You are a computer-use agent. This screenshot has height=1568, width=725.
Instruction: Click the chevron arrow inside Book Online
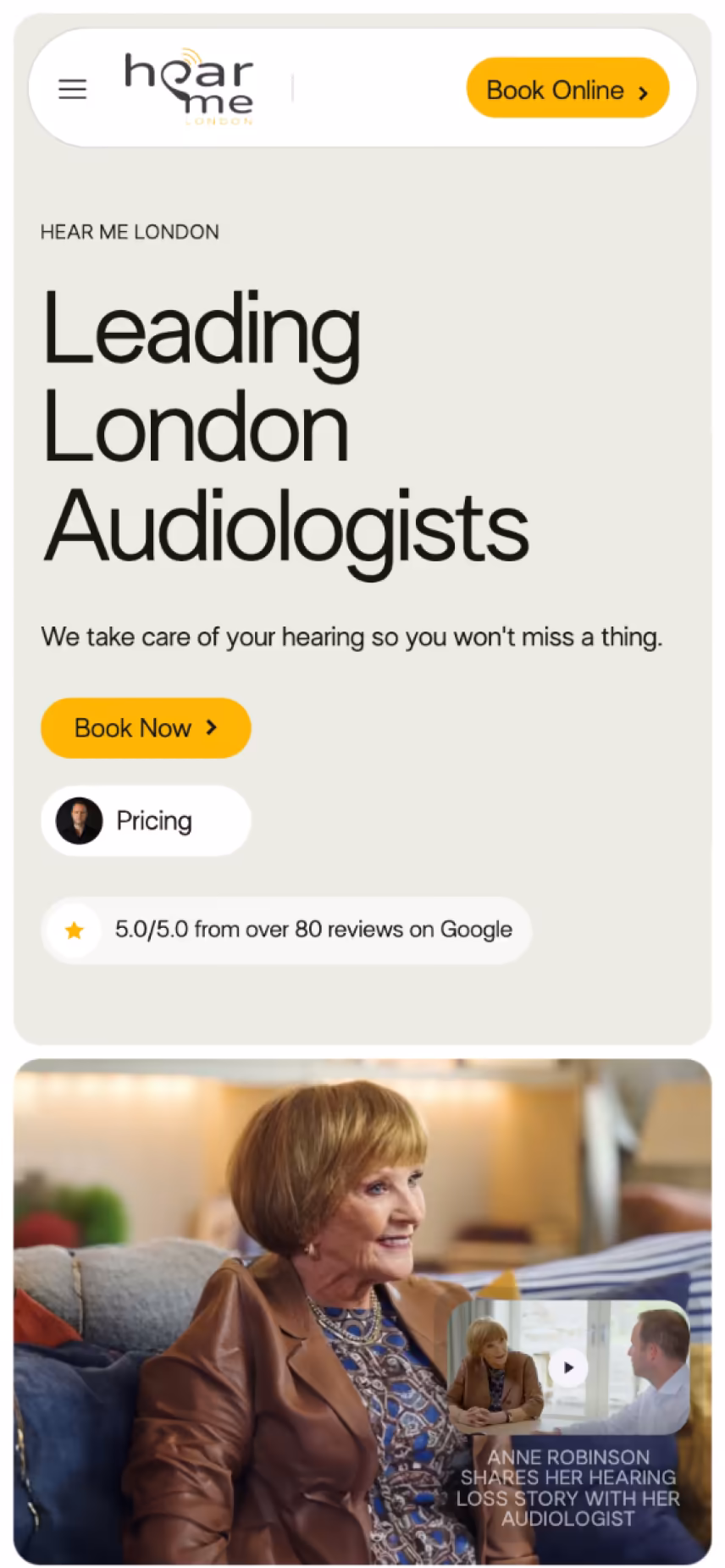[x=644, y=89]
